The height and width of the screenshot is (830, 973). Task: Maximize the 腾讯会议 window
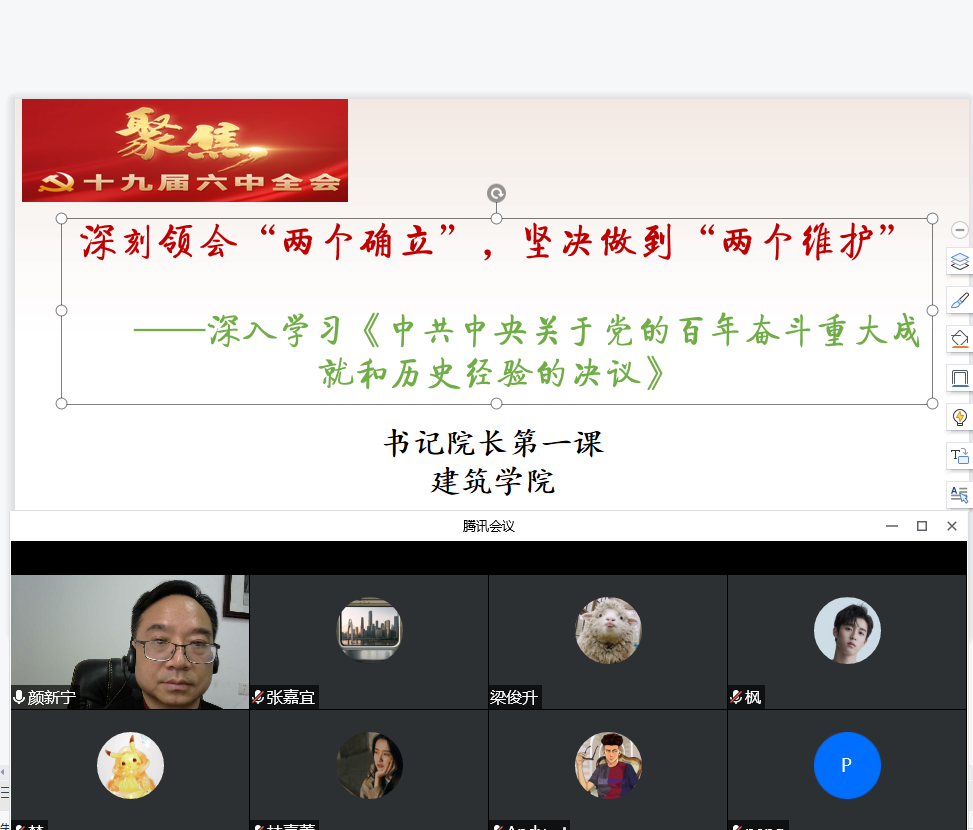pyautogui.click(x=922, y=526)
